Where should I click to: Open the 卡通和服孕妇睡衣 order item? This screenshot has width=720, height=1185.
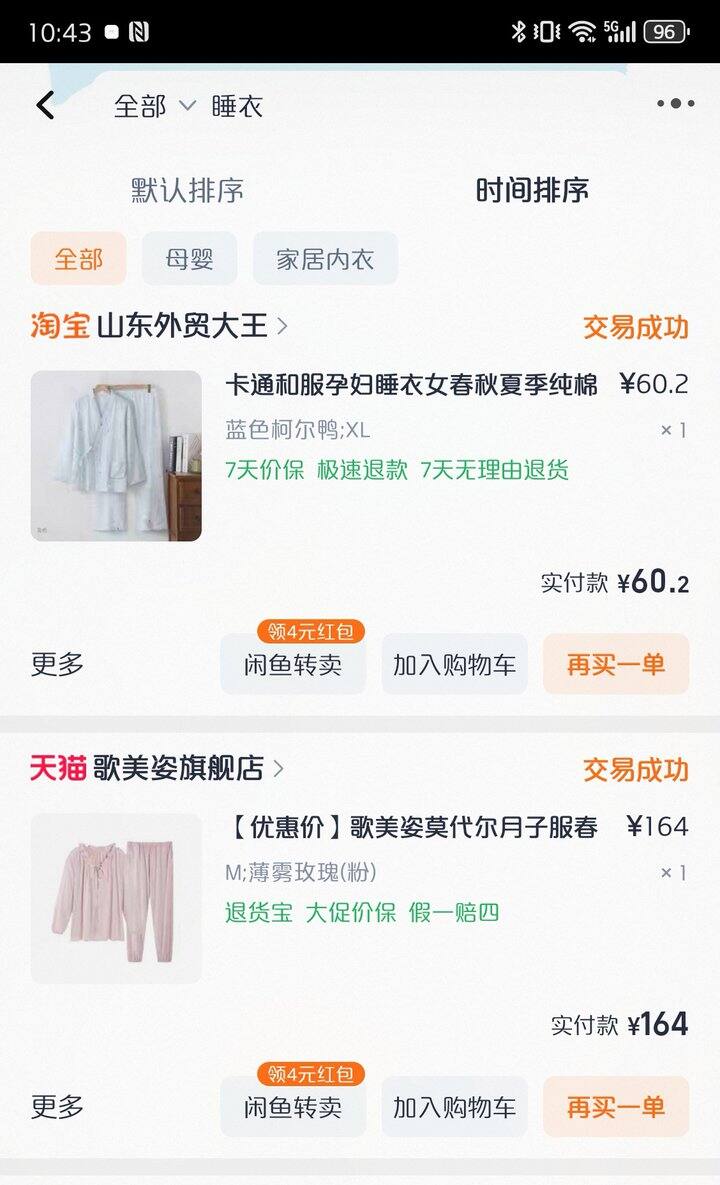pyautogui.click(x=412, y=384)
